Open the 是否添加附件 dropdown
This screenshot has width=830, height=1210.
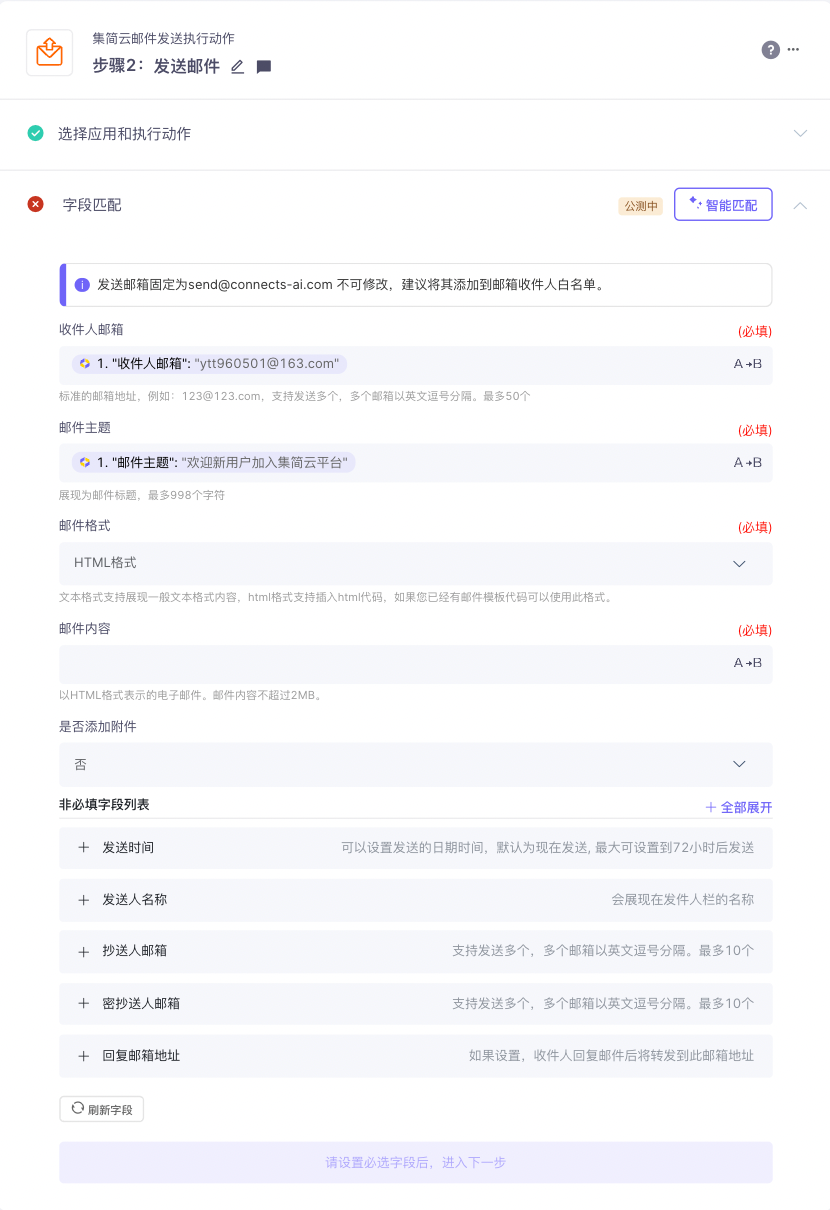(x=415, y=764)
